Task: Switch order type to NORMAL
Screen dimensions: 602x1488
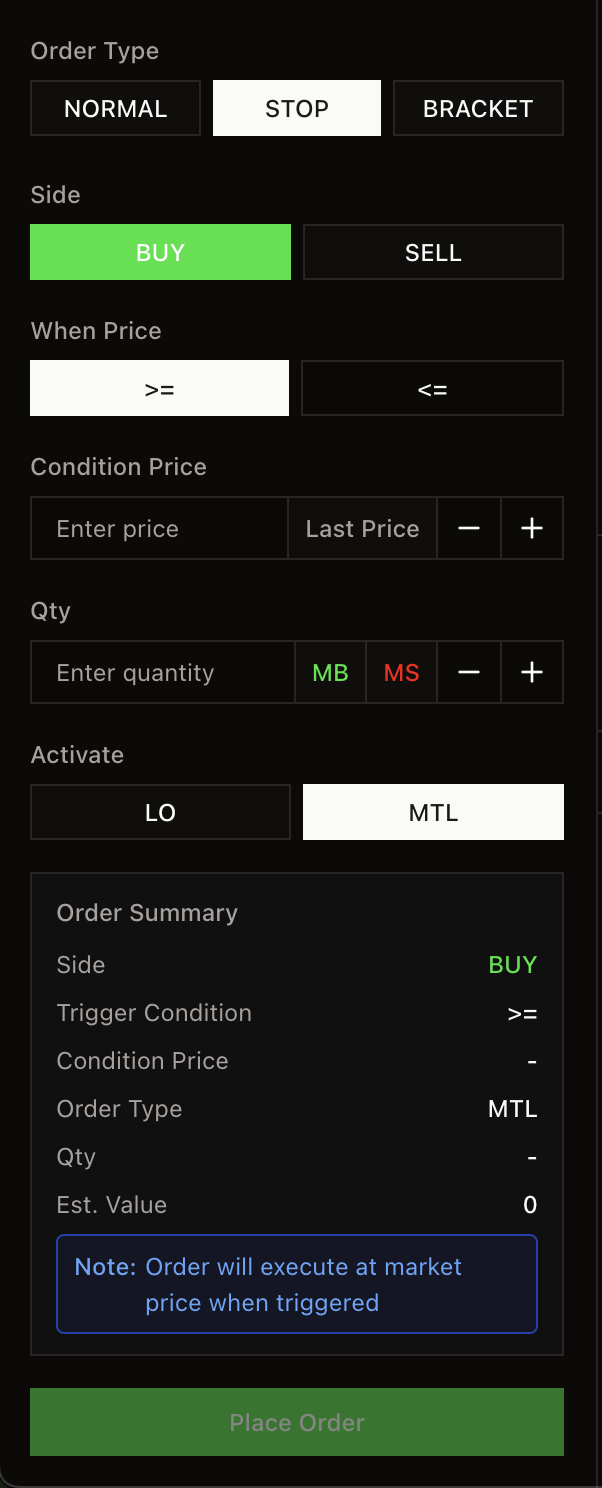Action: (115, 108)
